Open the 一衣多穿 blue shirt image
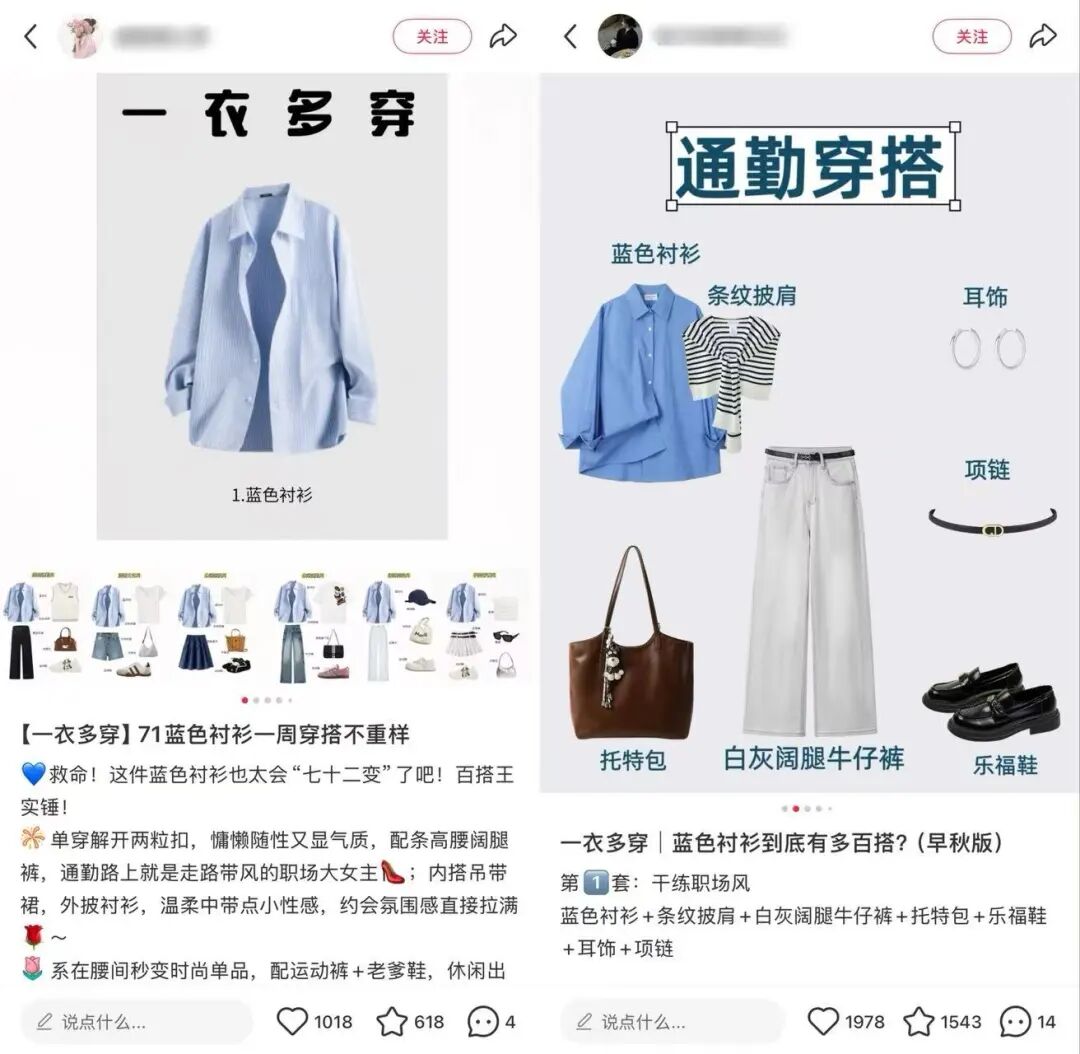The height and width of the screenshot is (1054, 1080). coord(272,306)
